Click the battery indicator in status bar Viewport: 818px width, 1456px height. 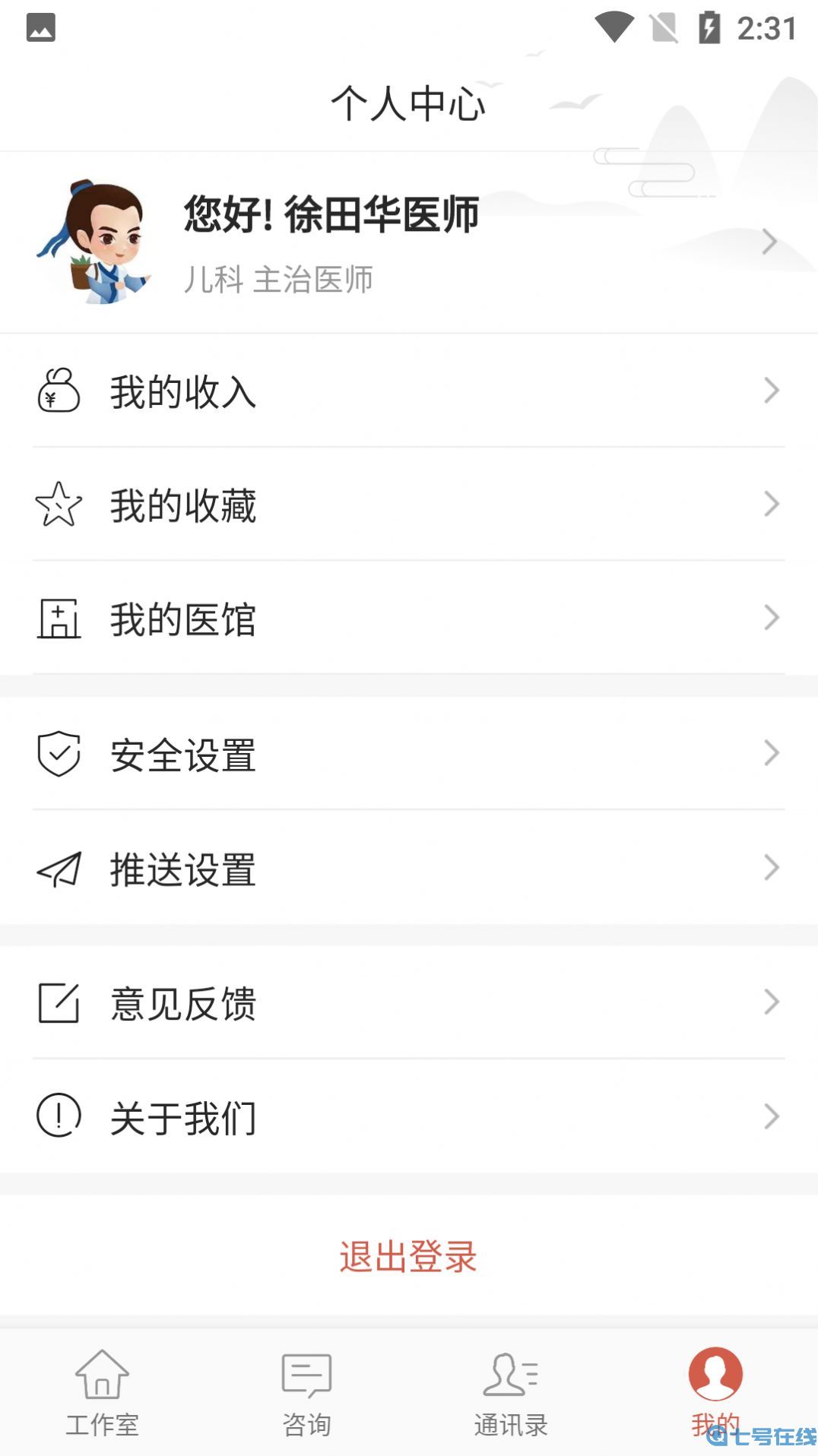[711, 27]
